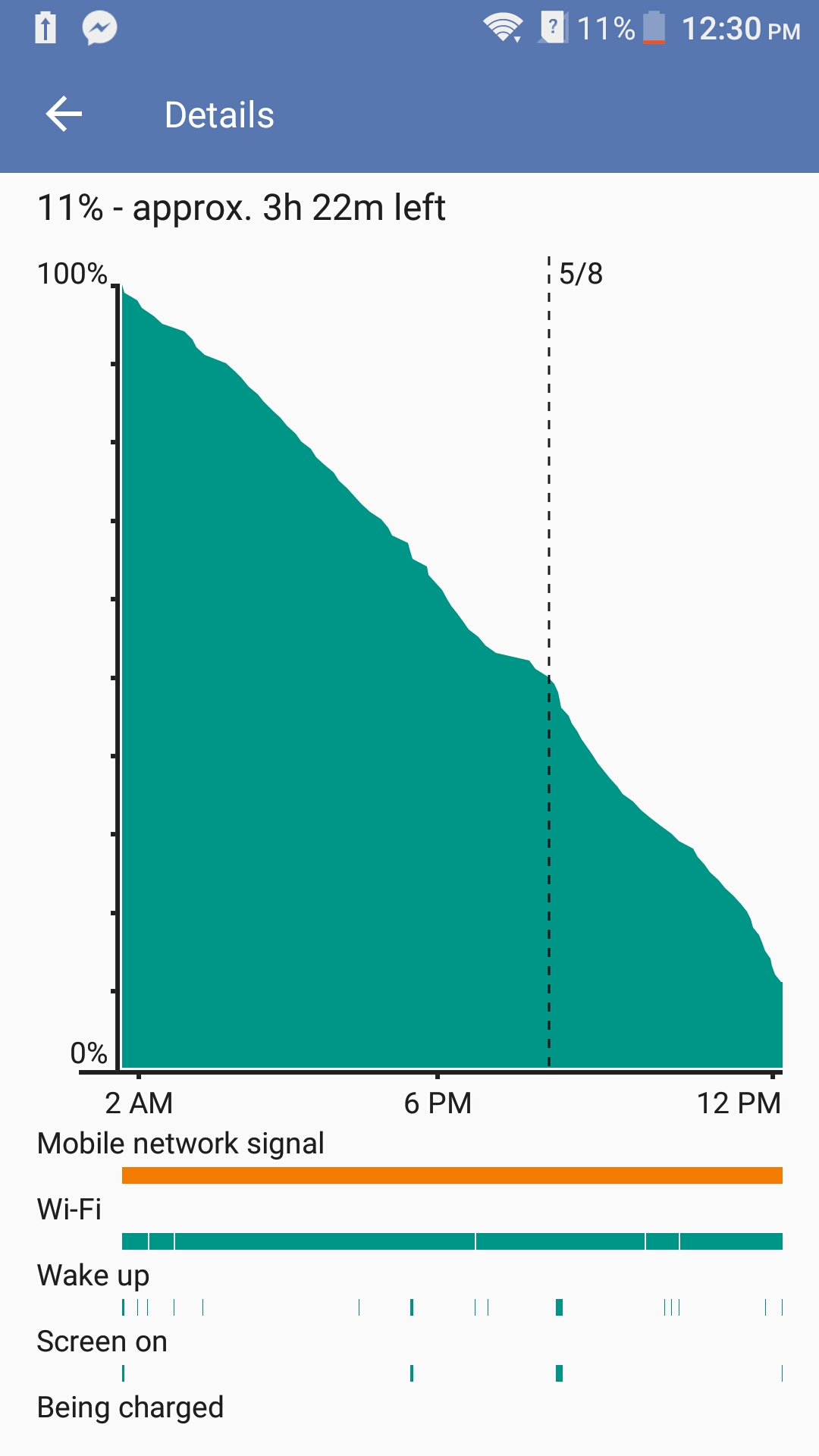This screenshot has height=1456, width=819.
Task: Go back from battery Details
Action: pyautogui.click(x=64, y=115)
